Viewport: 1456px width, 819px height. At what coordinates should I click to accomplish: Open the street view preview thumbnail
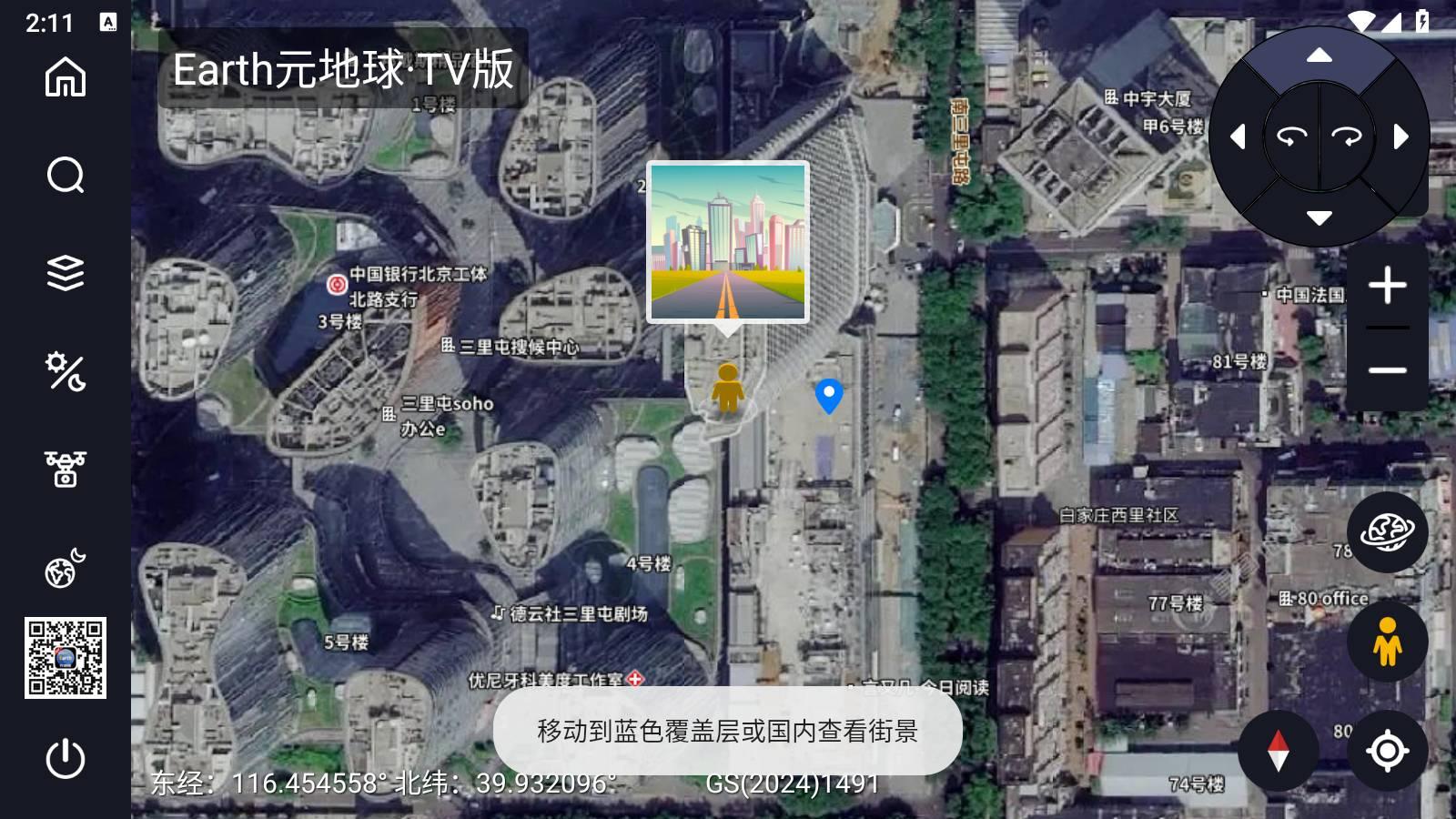[x=727, y=242]
